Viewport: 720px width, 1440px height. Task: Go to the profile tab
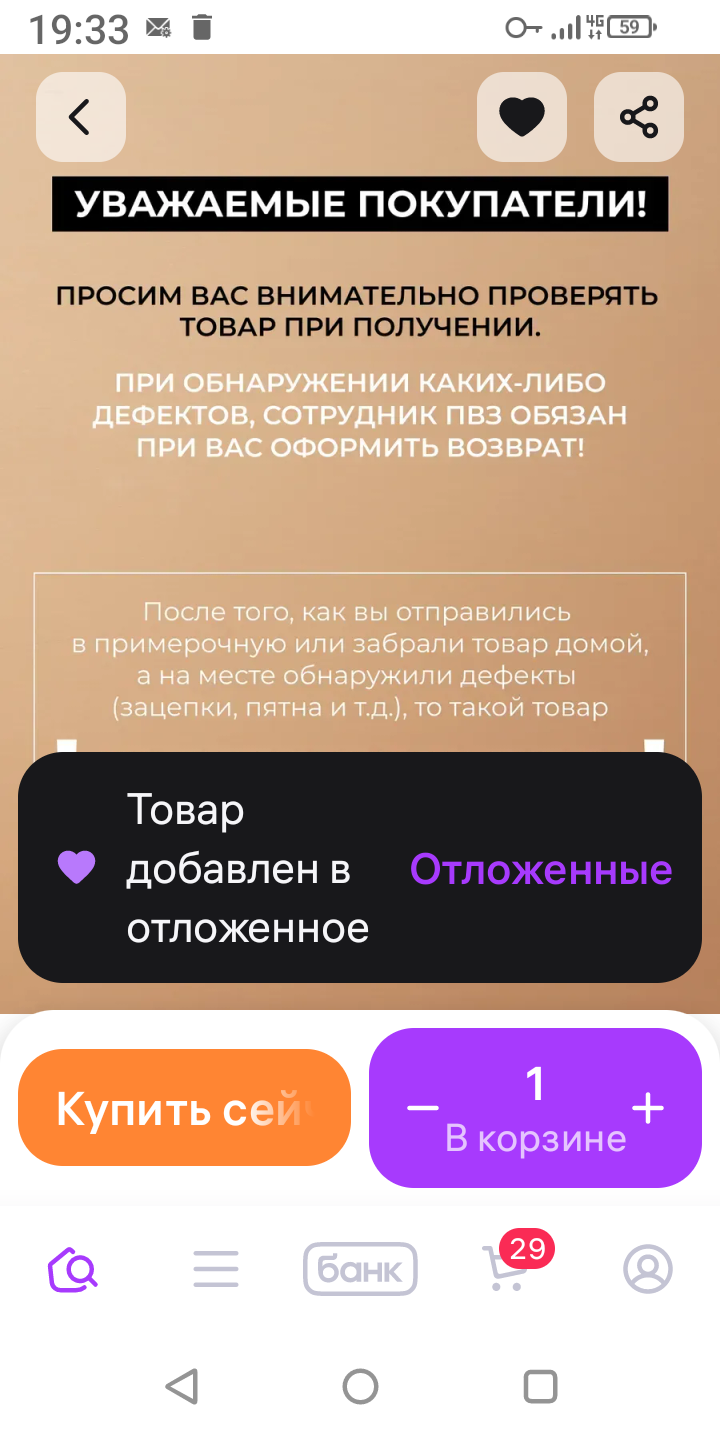[648, 1270]
